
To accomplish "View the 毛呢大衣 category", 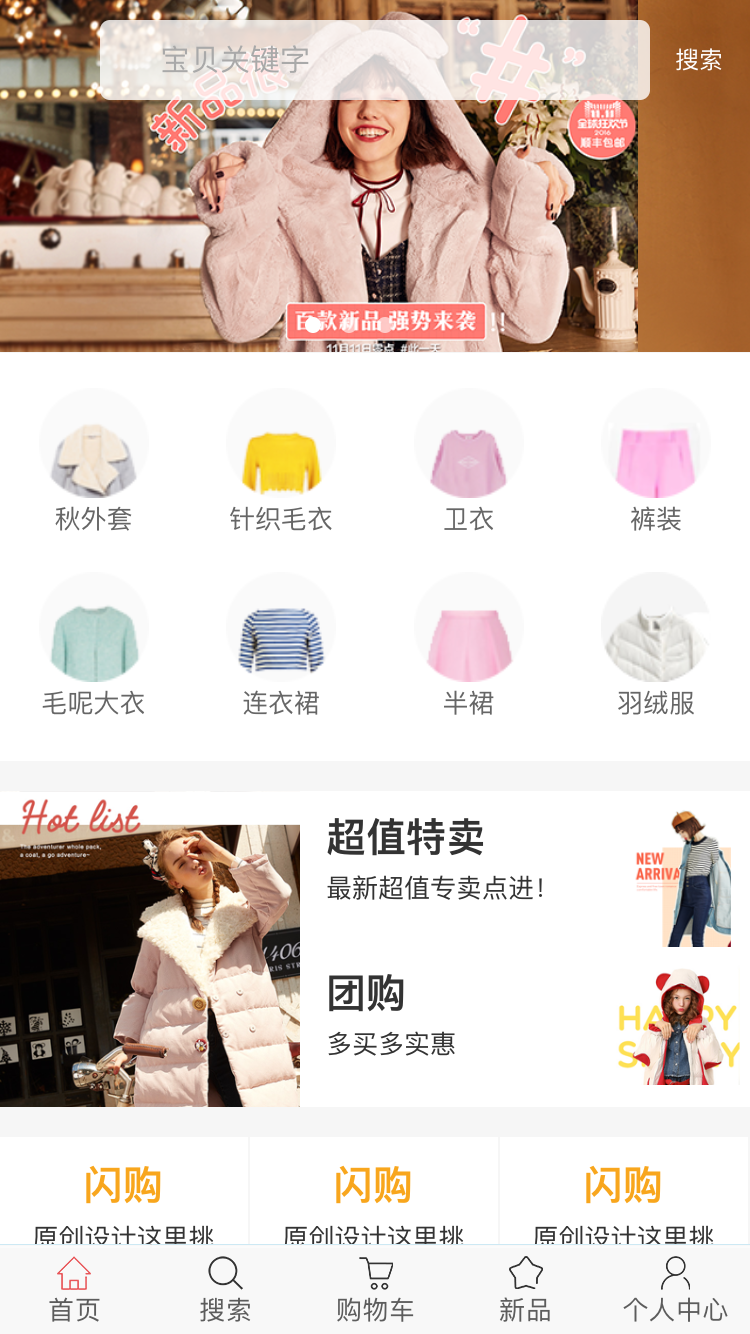I will pyautogui.click(x=94, y=646).
